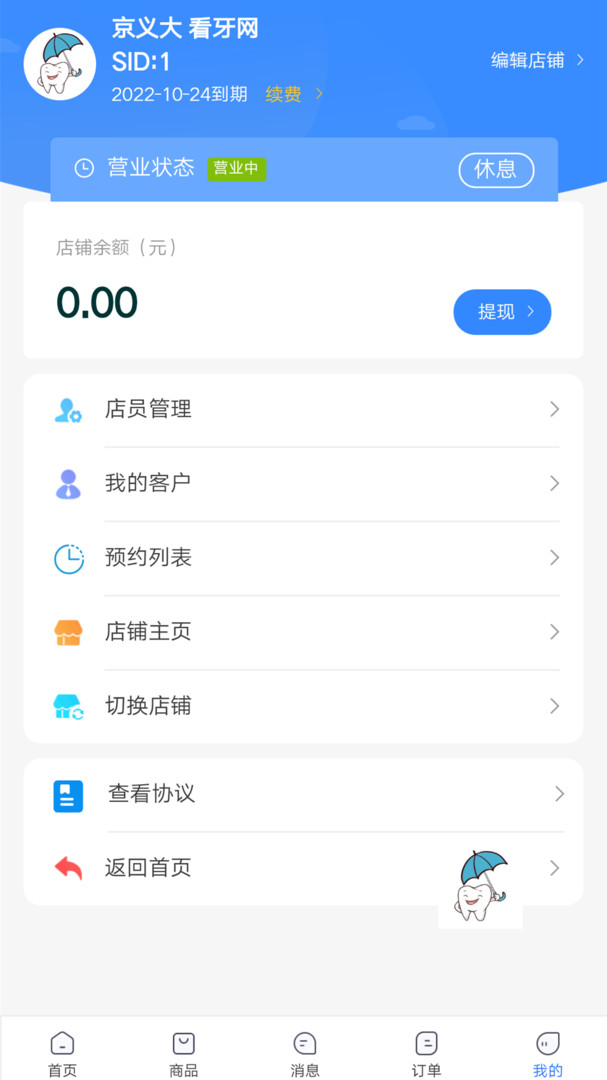The image size is (607, 1080).
Task: Tap the floating tooth mascot icon
Action: point(480,886)
